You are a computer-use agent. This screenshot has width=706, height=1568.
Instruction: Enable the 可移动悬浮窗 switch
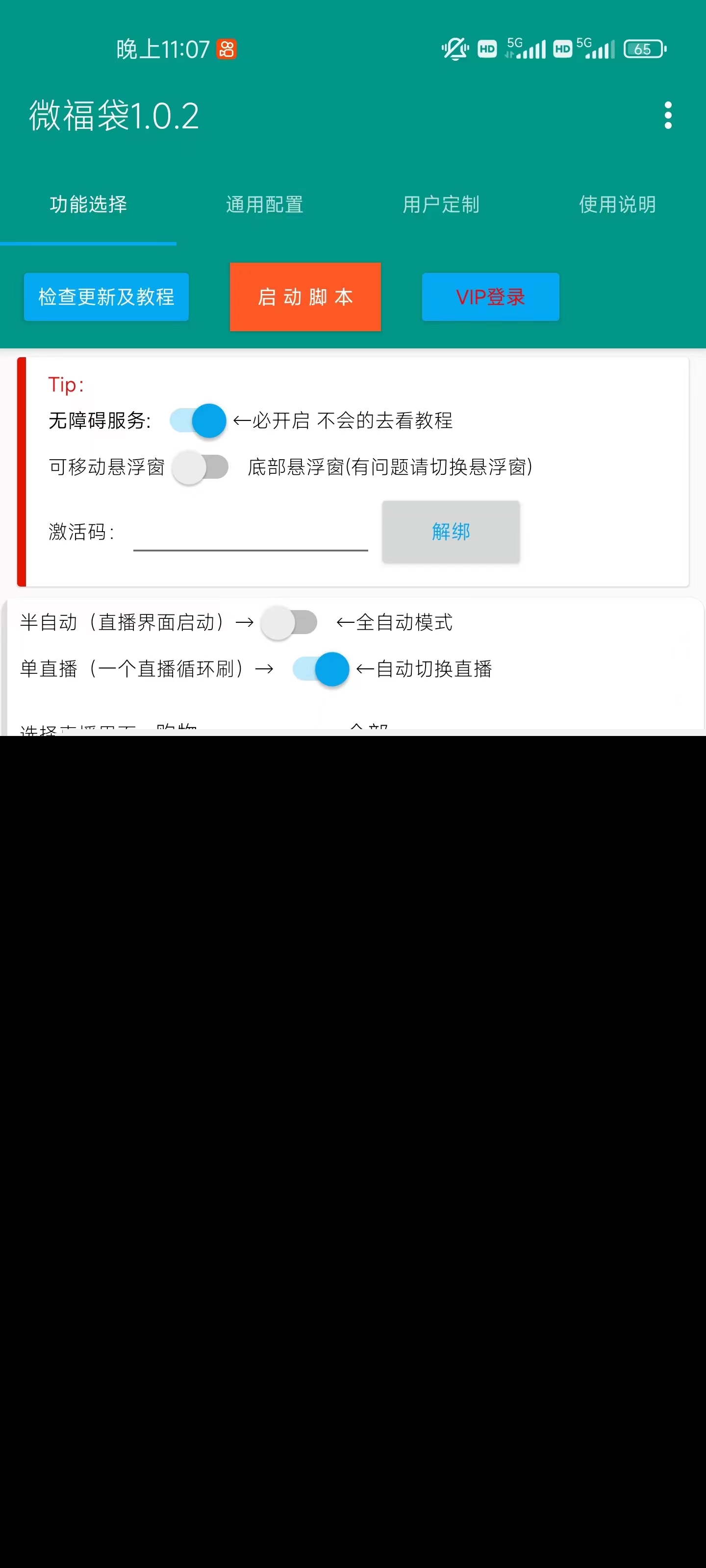click(200, 467)
